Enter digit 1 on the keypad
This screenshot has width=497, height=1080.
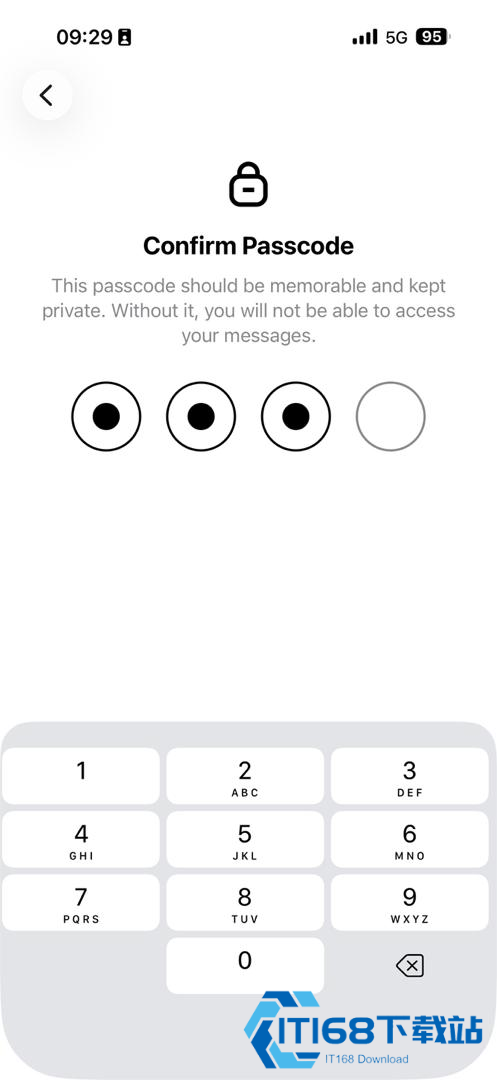tap(81, 776)
